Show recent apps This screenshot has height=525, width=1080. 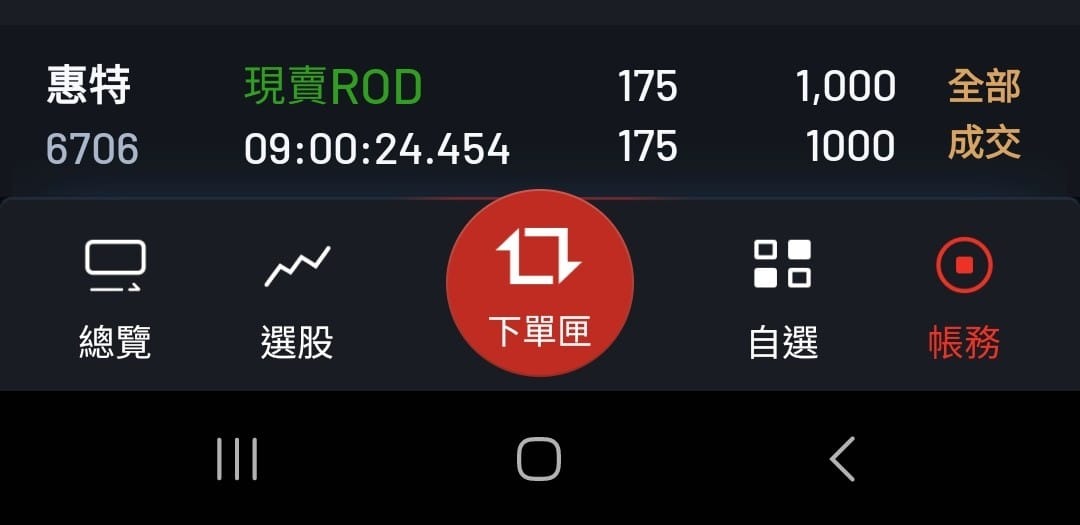(237, 459)
